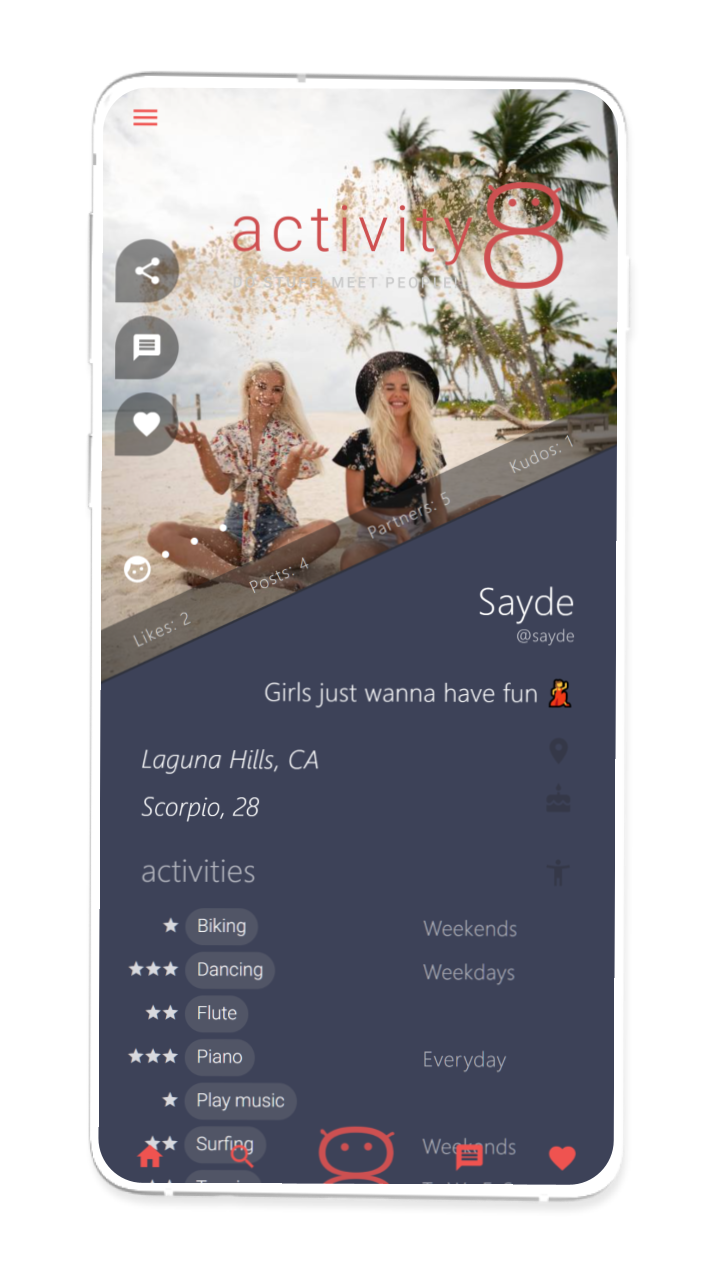Select the Dancing activity chip
This screenshot has width=720, height=1280.
[x=230, y=969]
